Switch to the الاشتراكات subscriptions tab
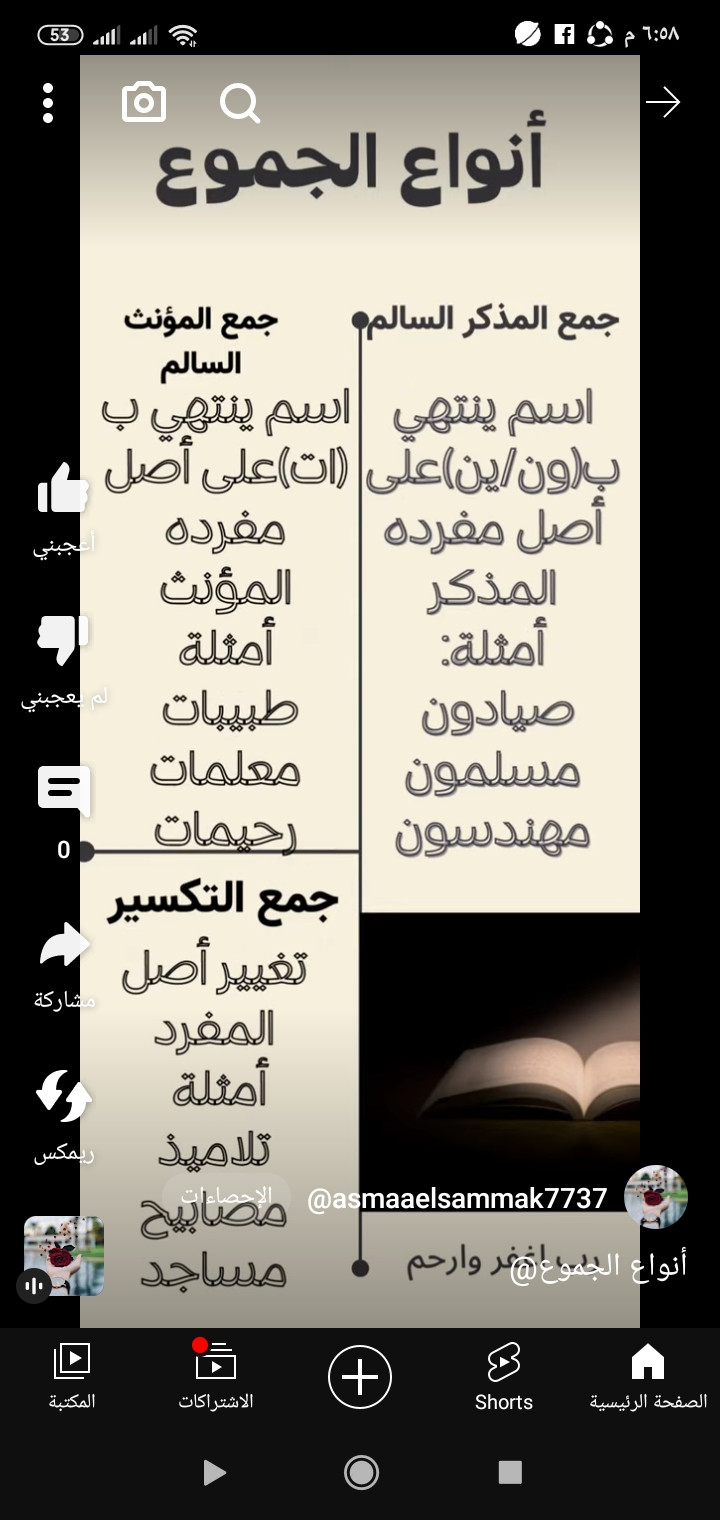This screenshot has width=720, height=1520. 216,1377
